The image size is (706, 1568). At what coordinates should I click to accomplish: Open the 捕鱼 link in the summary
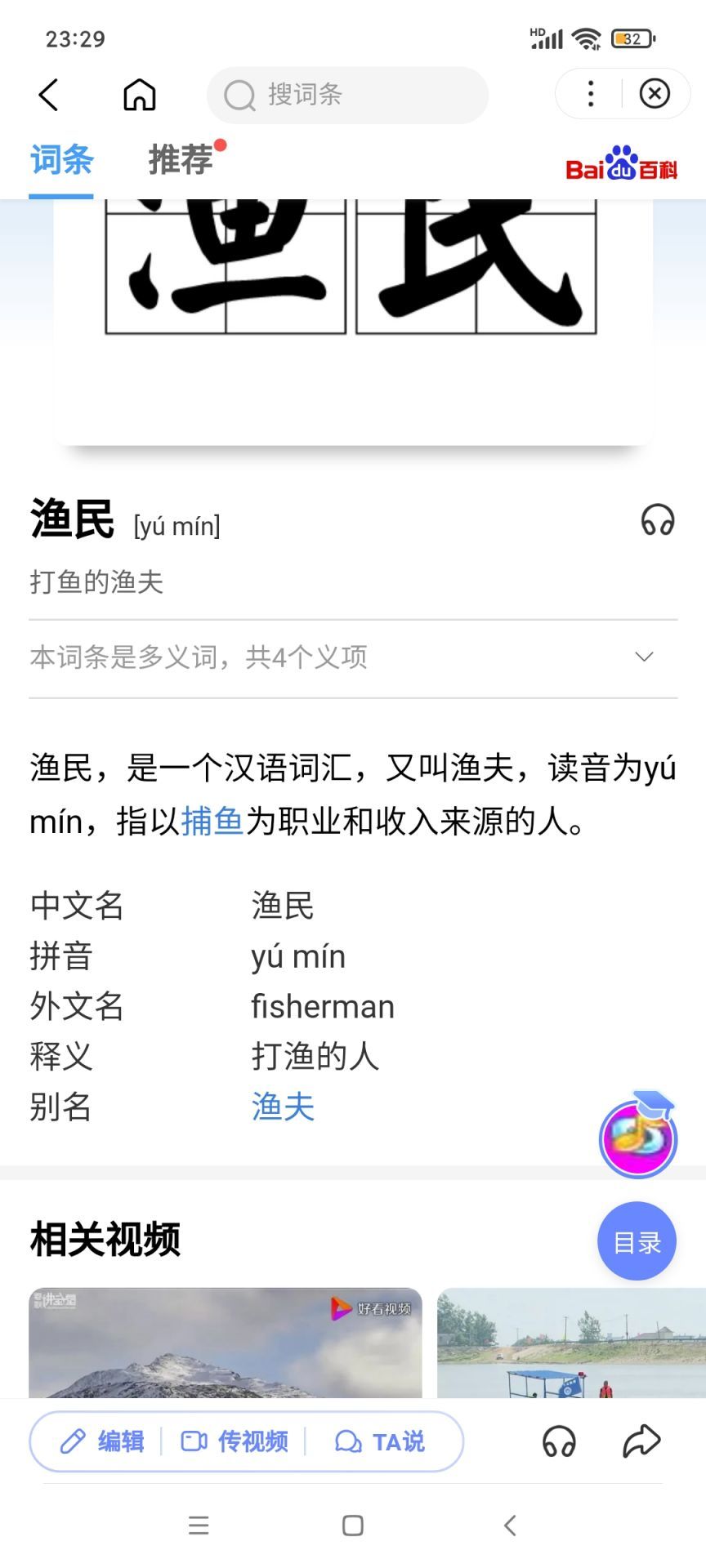tap(212, 822)
